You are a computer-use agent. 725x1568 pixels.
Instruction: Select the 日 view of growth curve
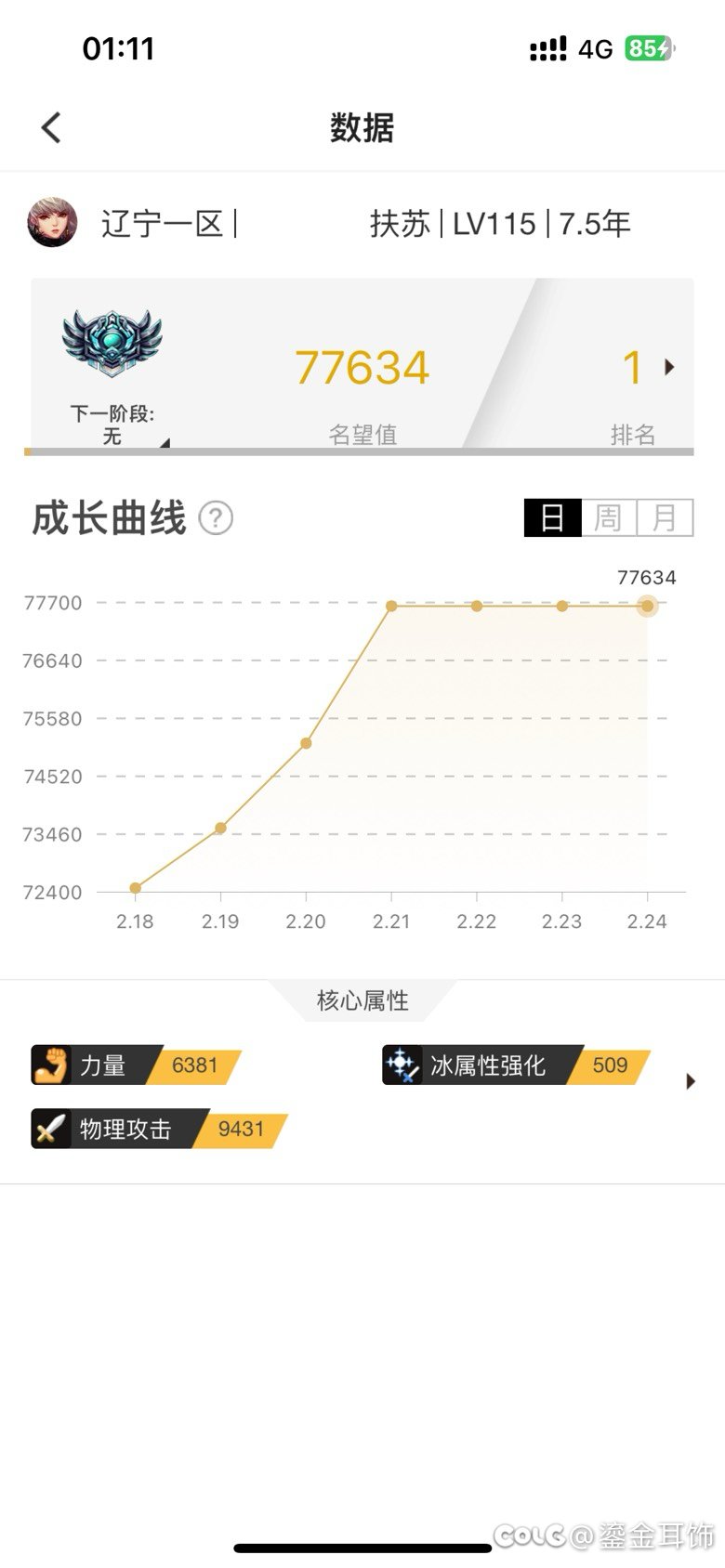click(x=553, y=517)
